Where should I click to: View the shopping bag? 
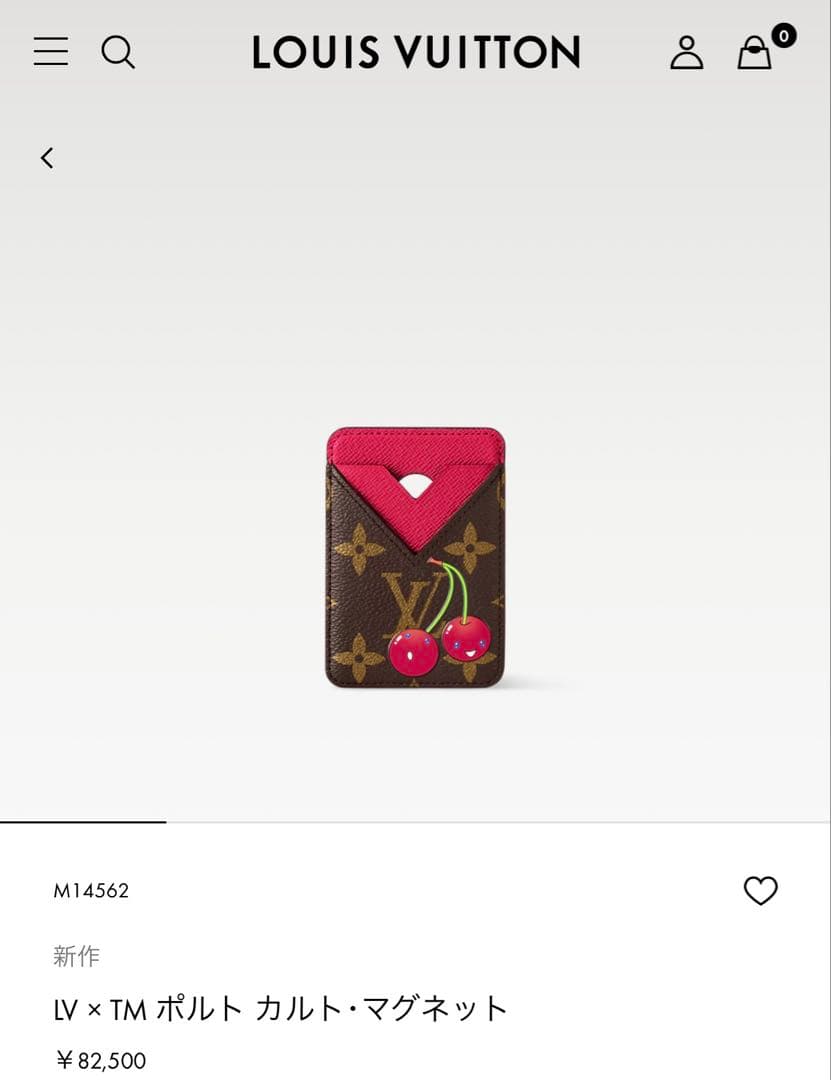tap(756, 53)
